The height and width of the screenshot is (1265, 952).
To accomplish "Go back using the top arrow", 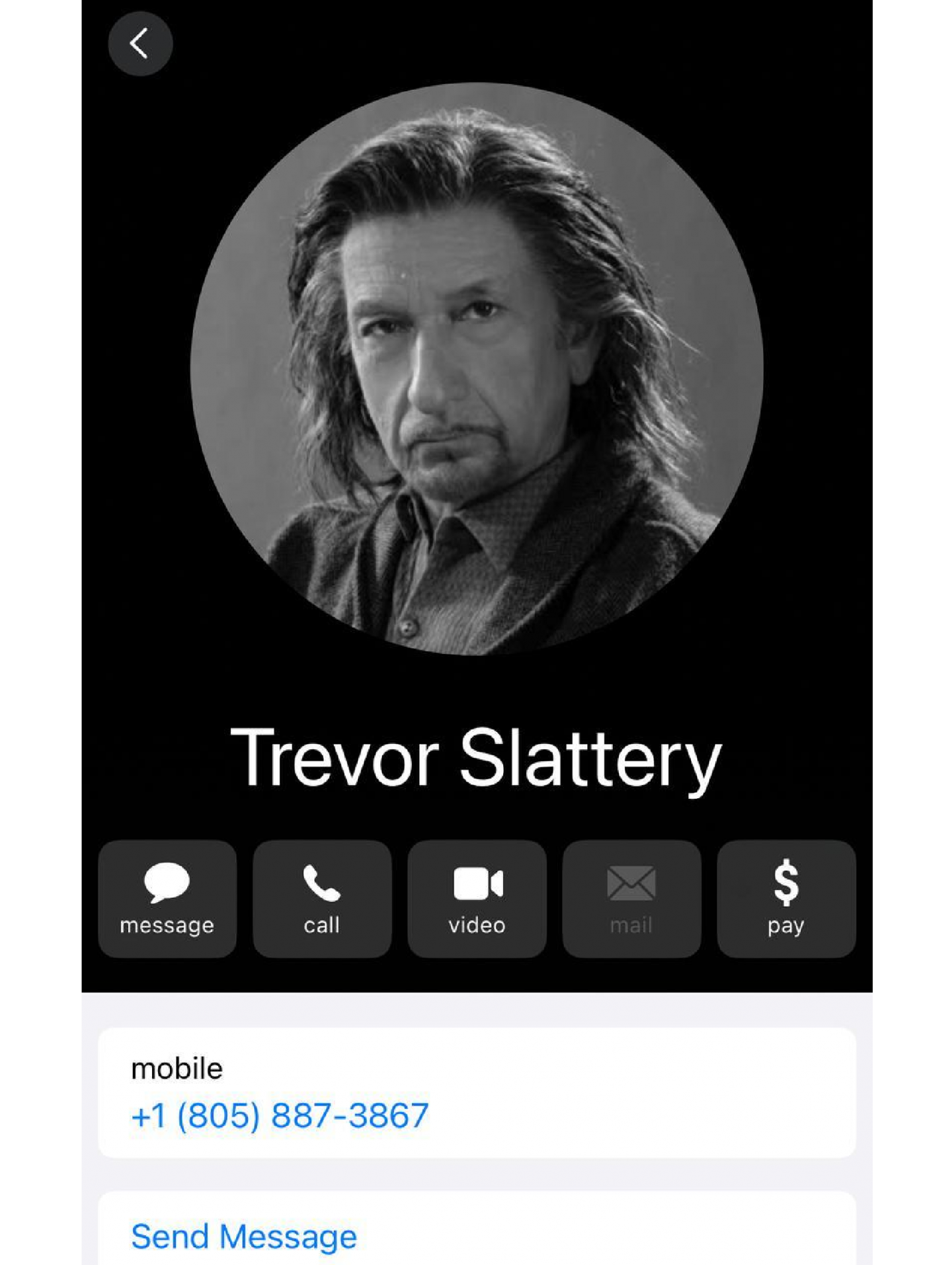I will (x=140, y=44).
